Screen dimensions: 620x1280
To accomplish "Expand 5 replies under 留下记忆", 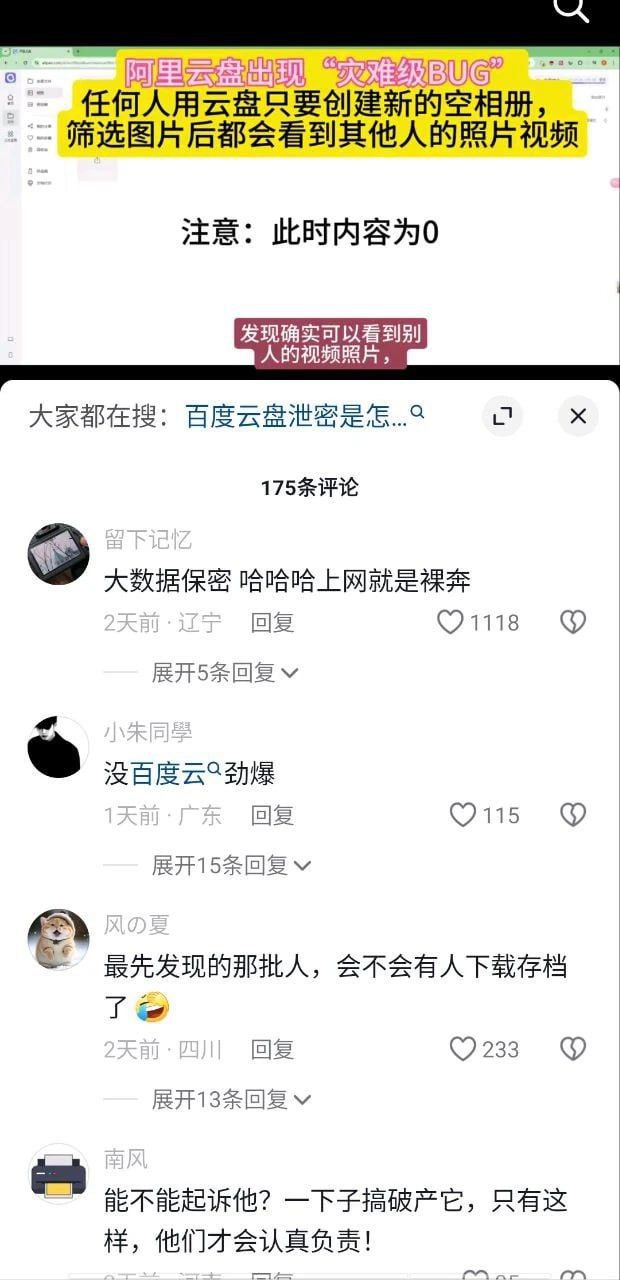I will [225, 672].
